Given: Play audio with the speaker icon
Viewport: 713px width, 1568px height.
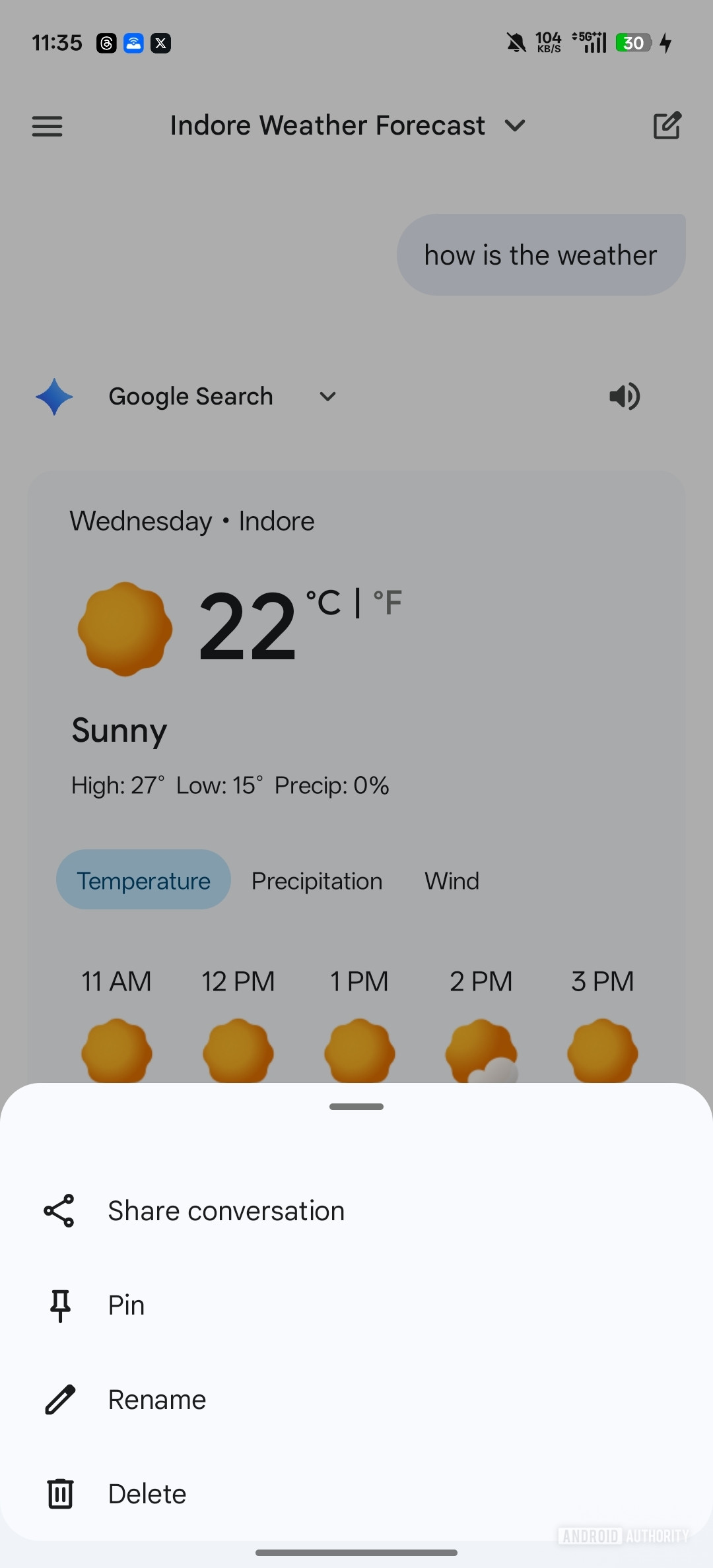Looking at the screenshot, I should 624,396.
